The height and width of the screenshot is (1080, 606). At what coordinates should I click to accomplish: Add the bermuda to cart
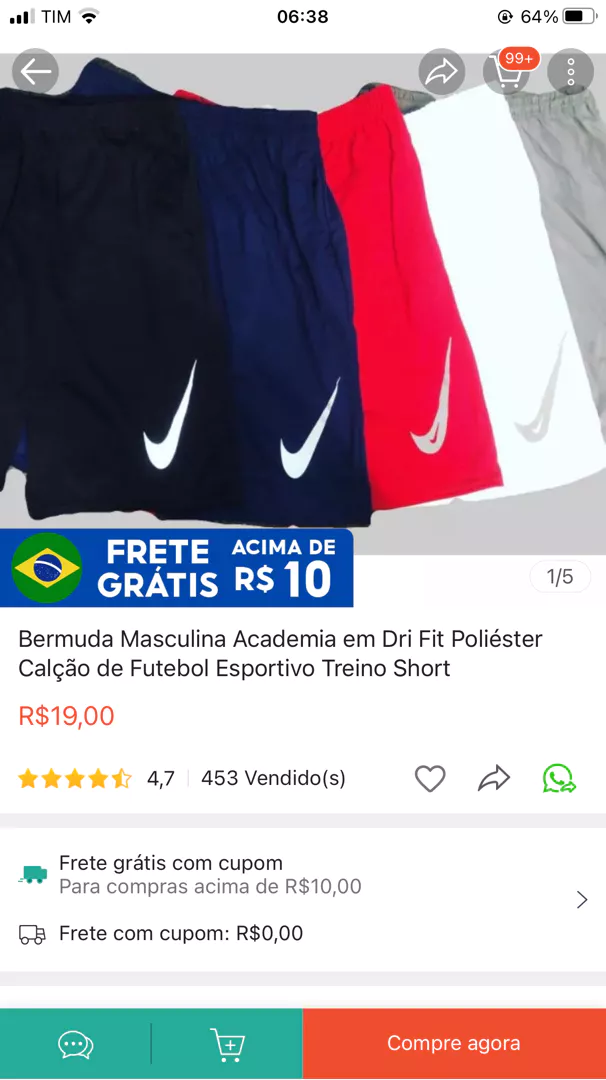(227, 1044)
